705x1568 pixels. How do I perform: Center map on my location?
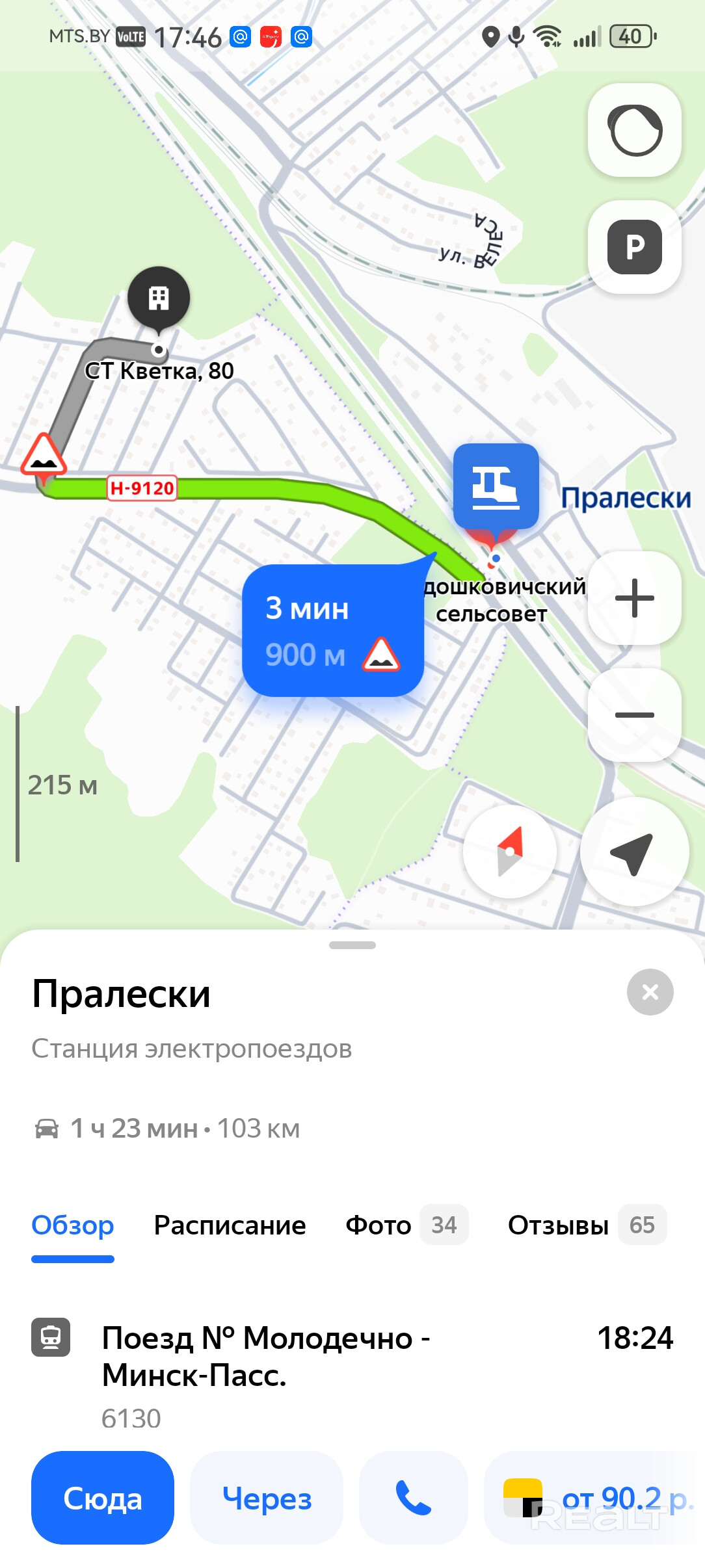point(633,851)
